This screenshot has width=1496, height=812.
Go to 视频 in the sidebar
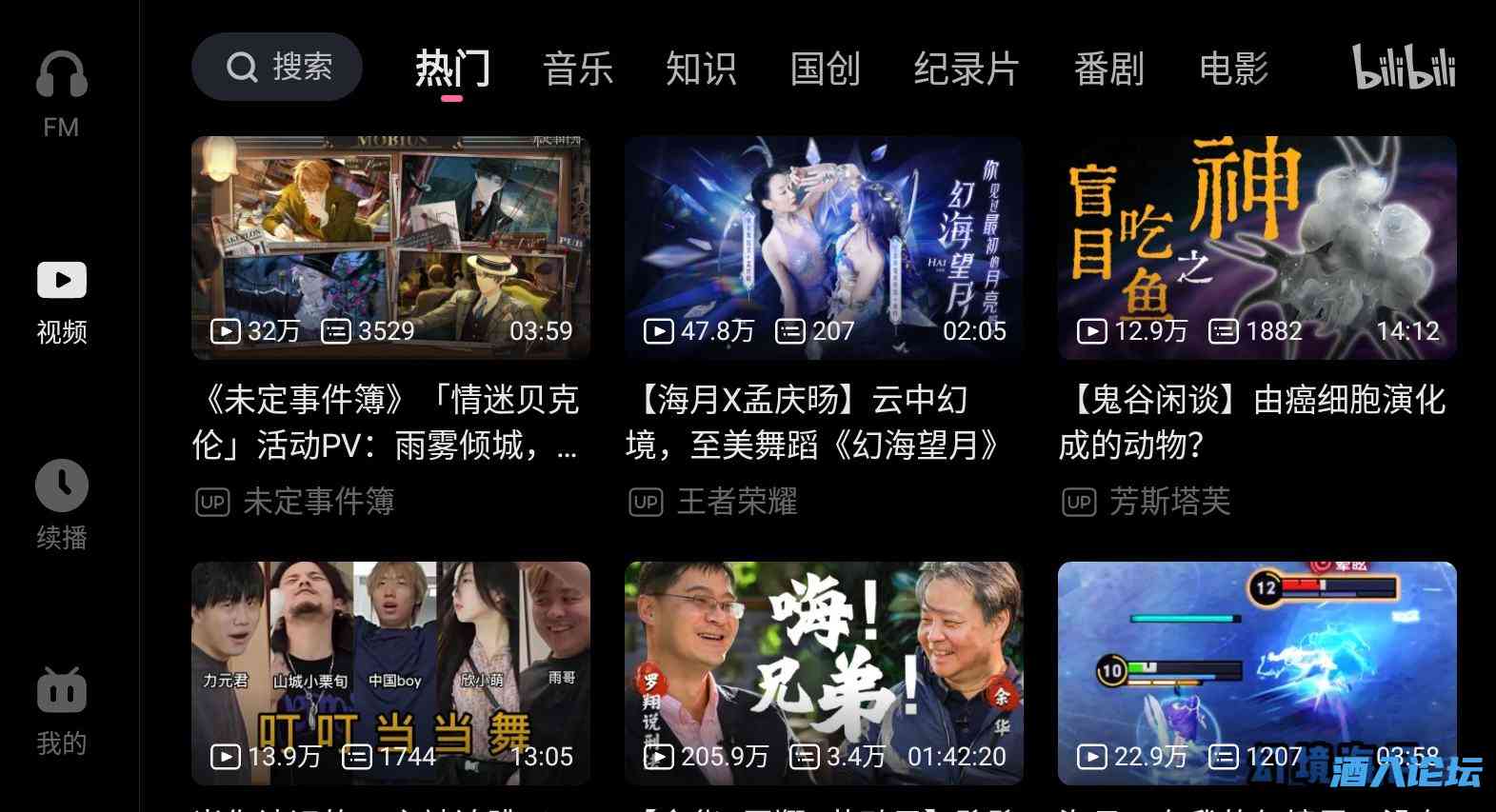62,303
